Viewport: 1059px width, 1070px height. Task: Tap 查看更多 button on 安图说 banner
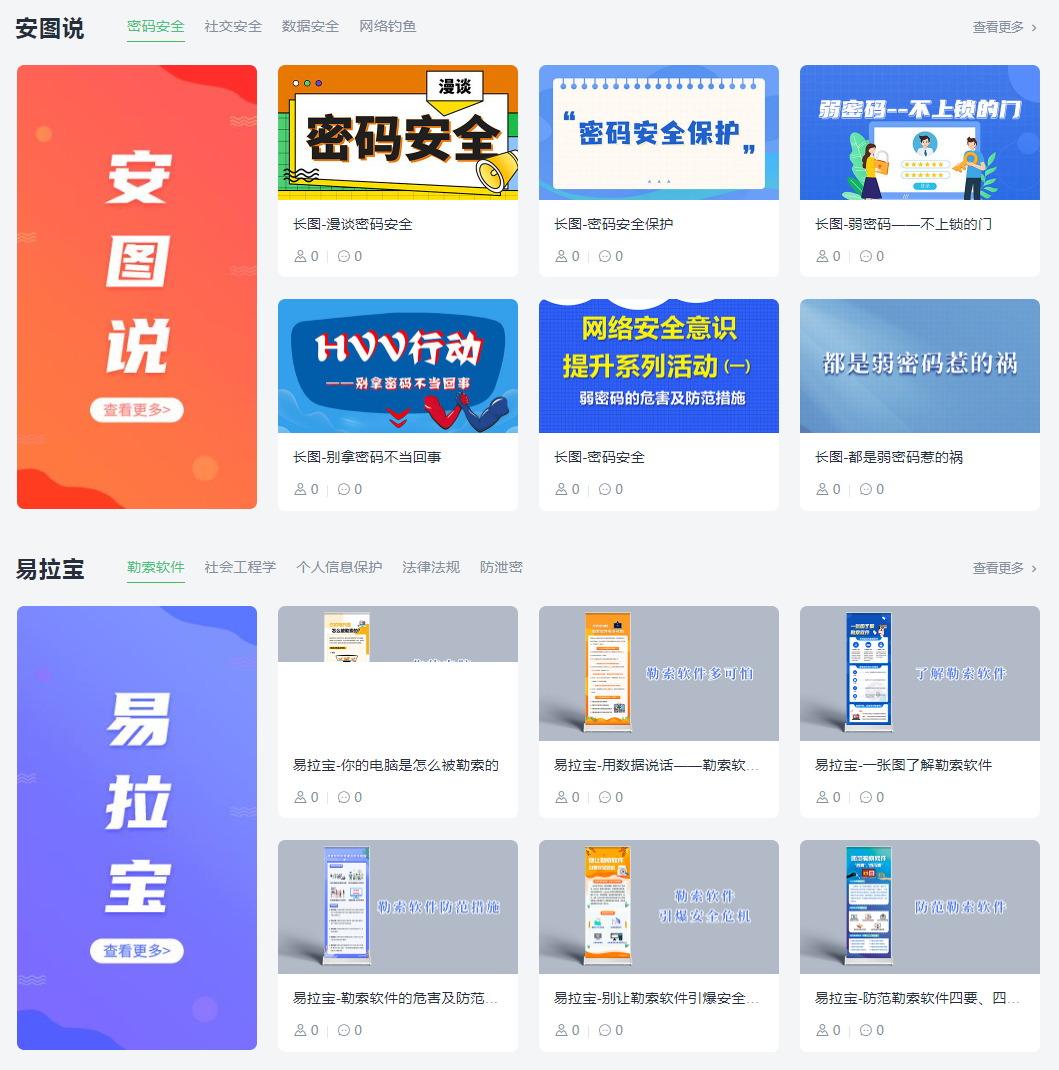tap(137, 410)
